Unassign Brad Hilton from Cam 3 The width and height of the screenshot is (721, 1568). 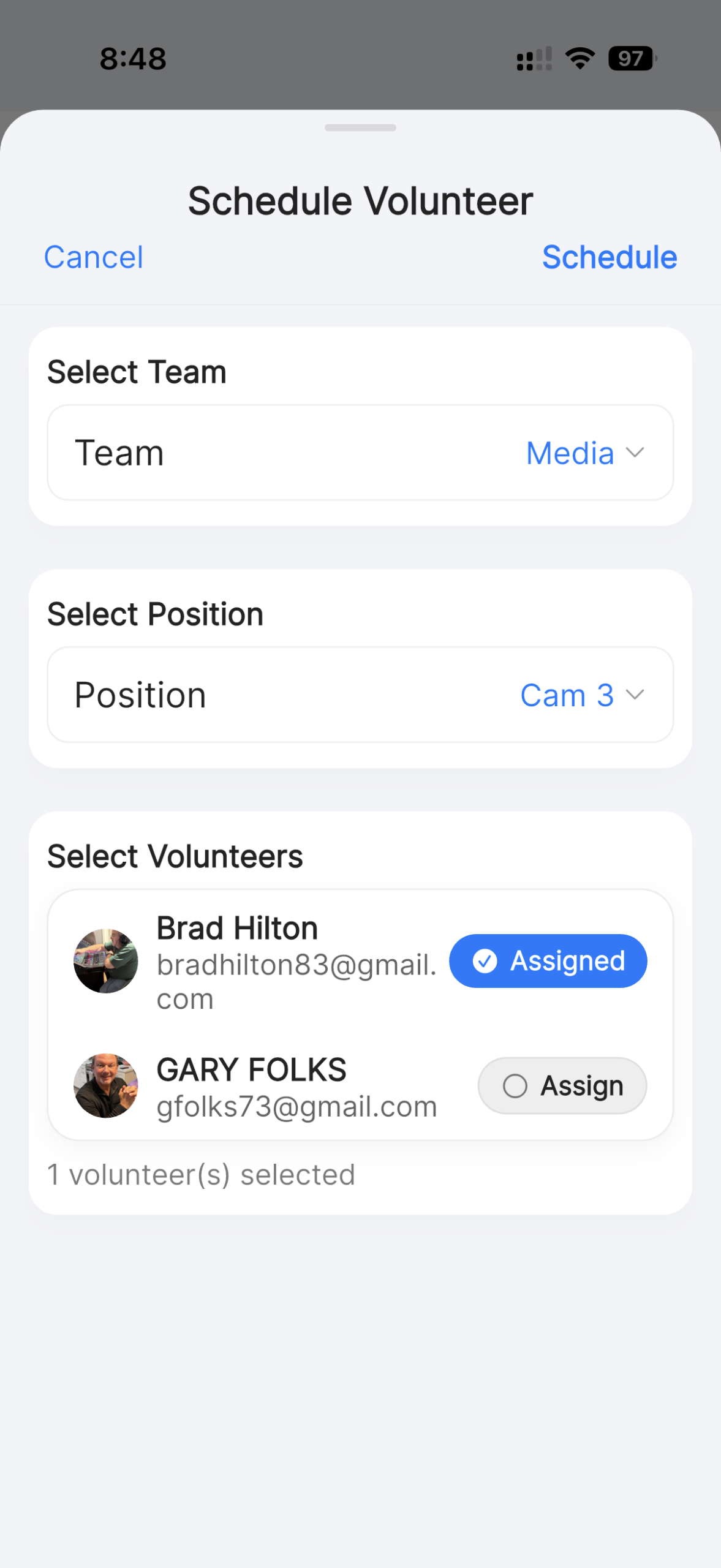point(547,960)
